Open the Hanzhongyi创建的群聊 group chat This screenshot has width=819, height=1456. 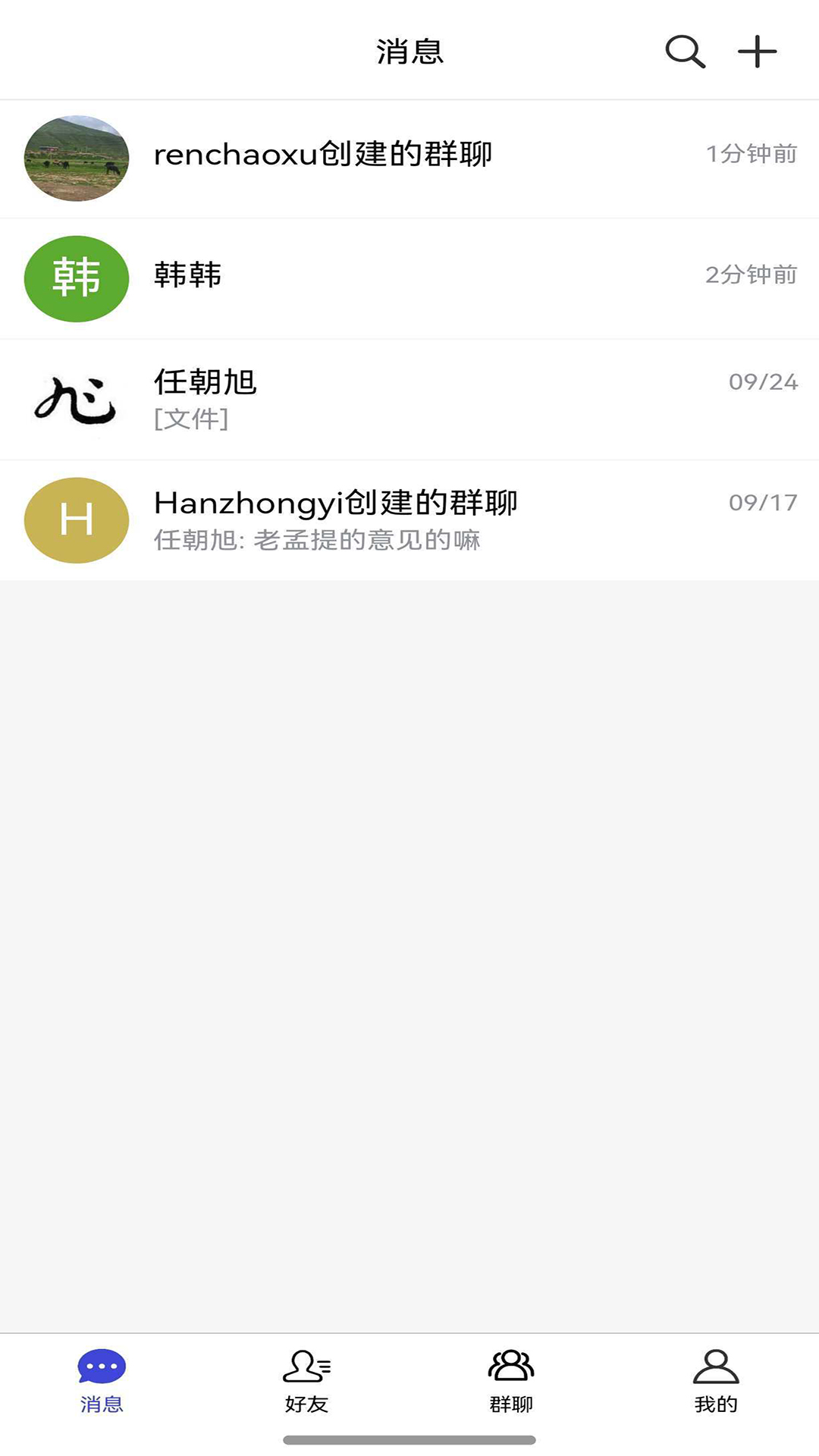pyautogui.click(x=409, y=519)
